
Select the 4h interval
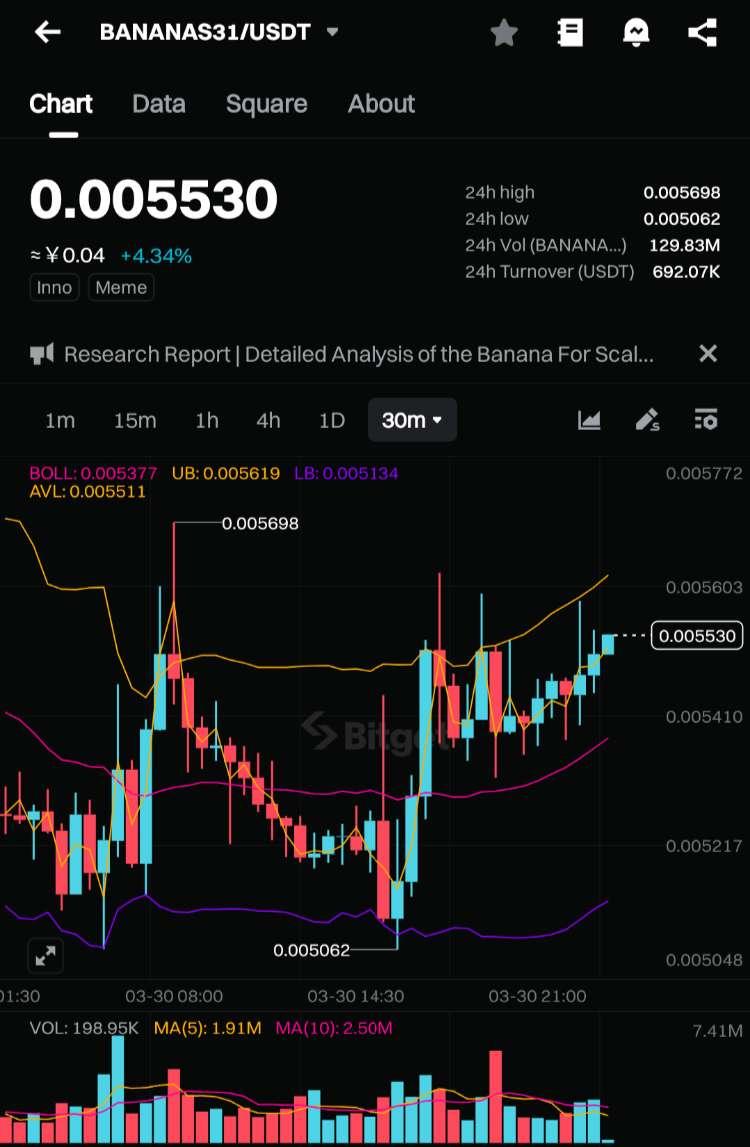coord(268,420)
